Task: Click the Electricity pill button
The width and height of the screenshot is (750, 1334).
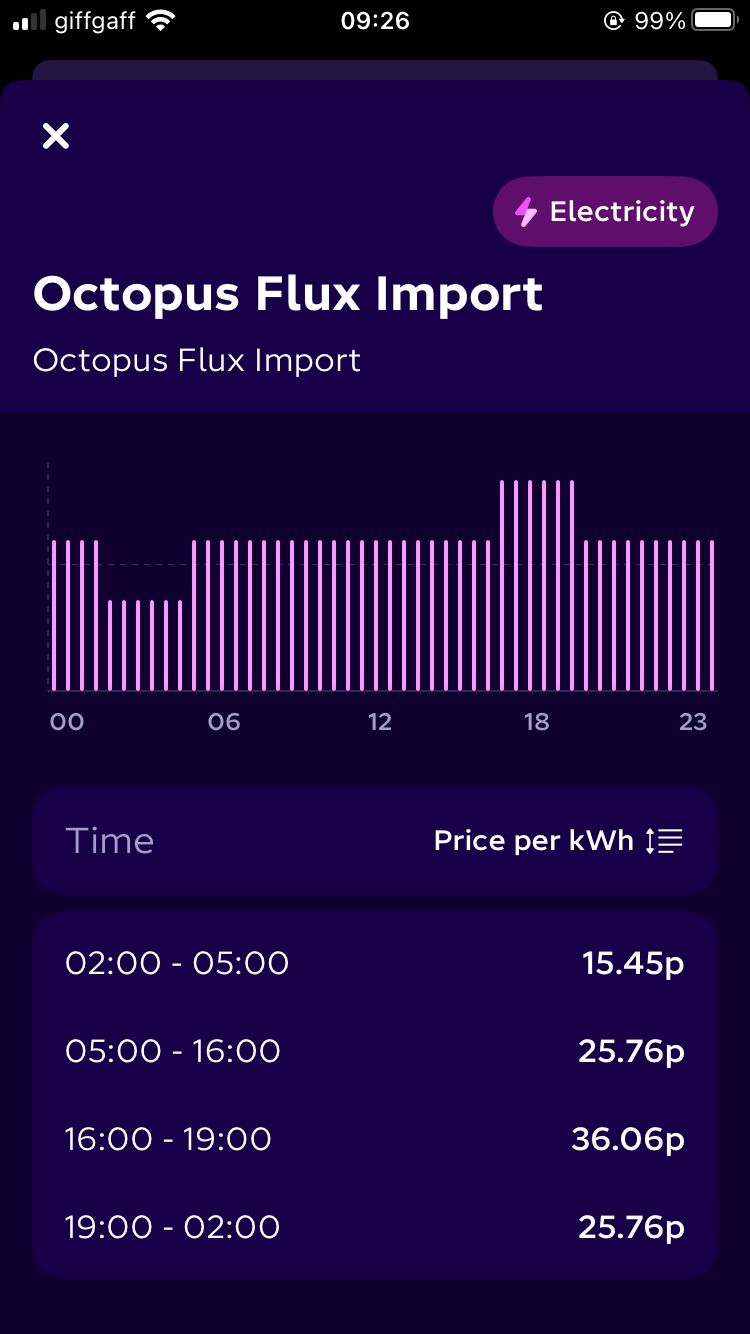Action: (604, 211)
